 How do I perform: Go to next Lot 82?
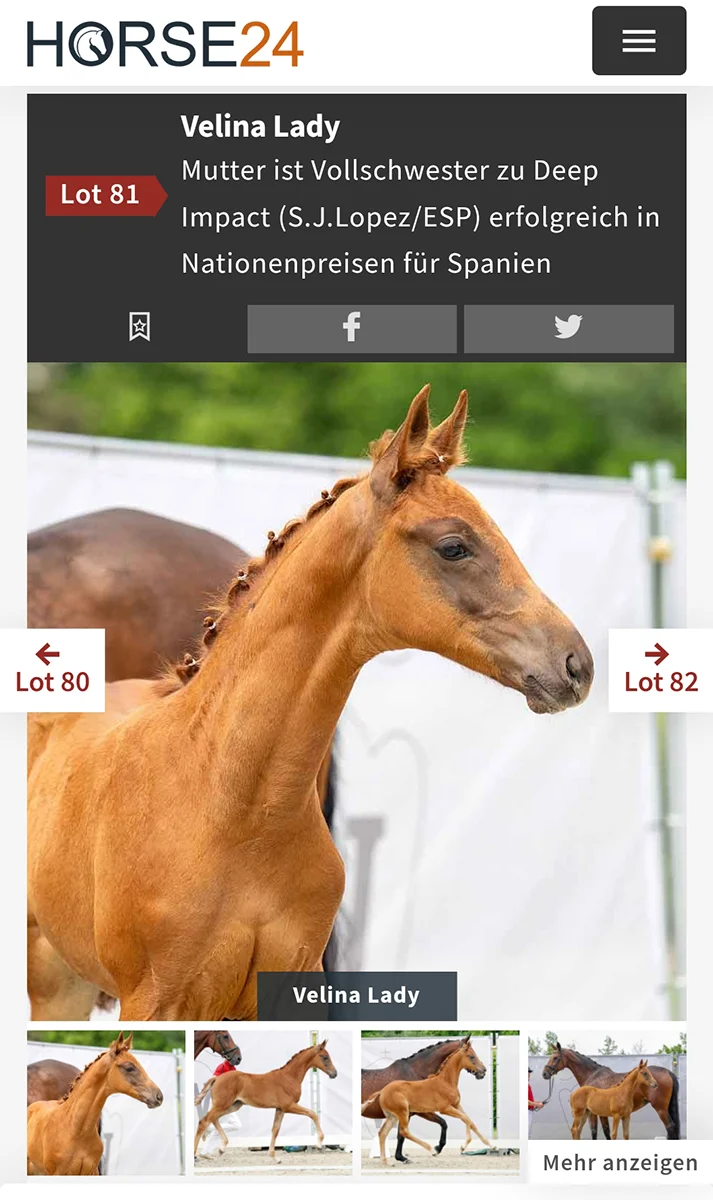[x=660, y=670]
